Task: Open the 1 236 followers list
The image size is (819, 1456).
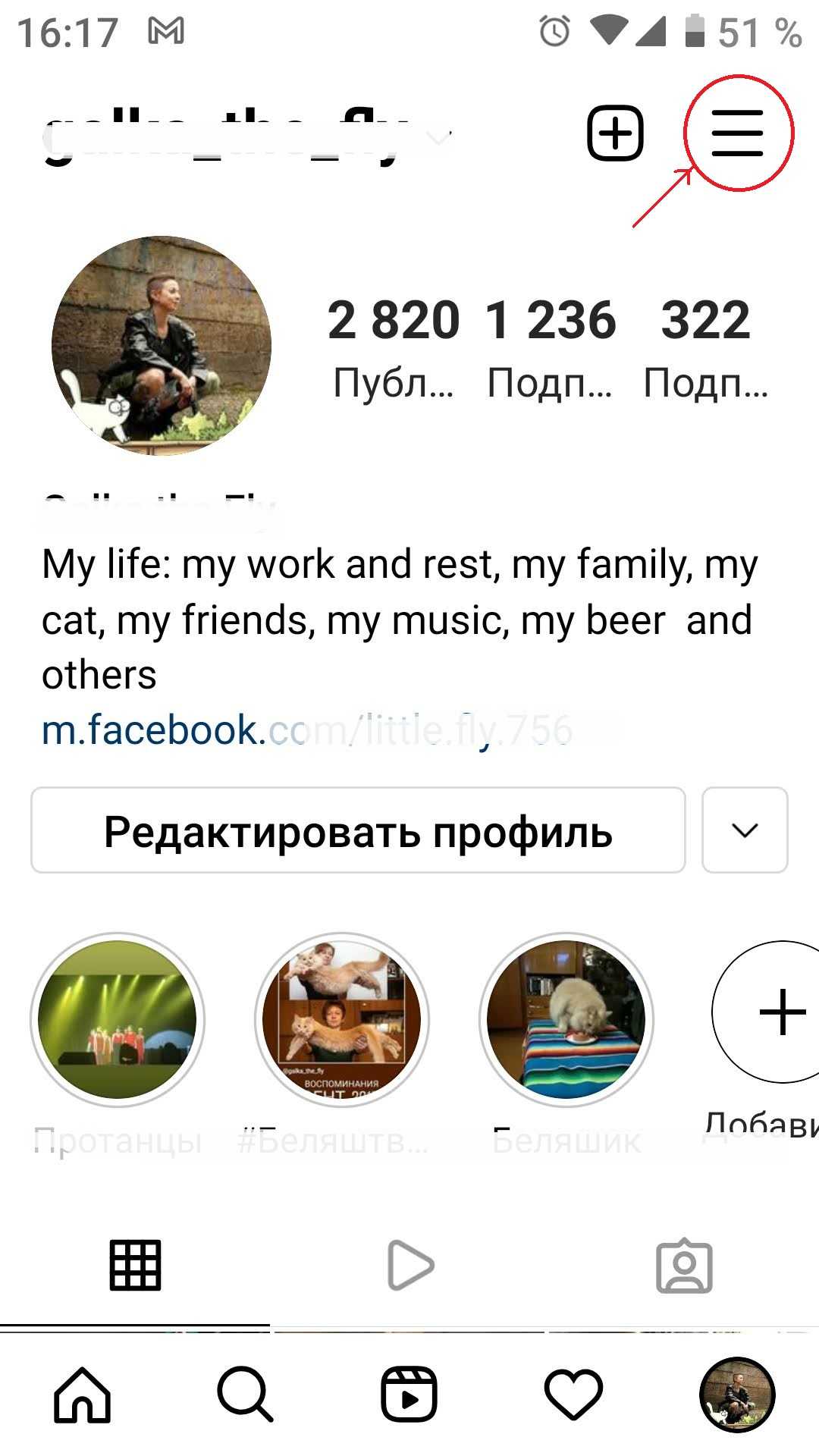Action: coord(551,345)
